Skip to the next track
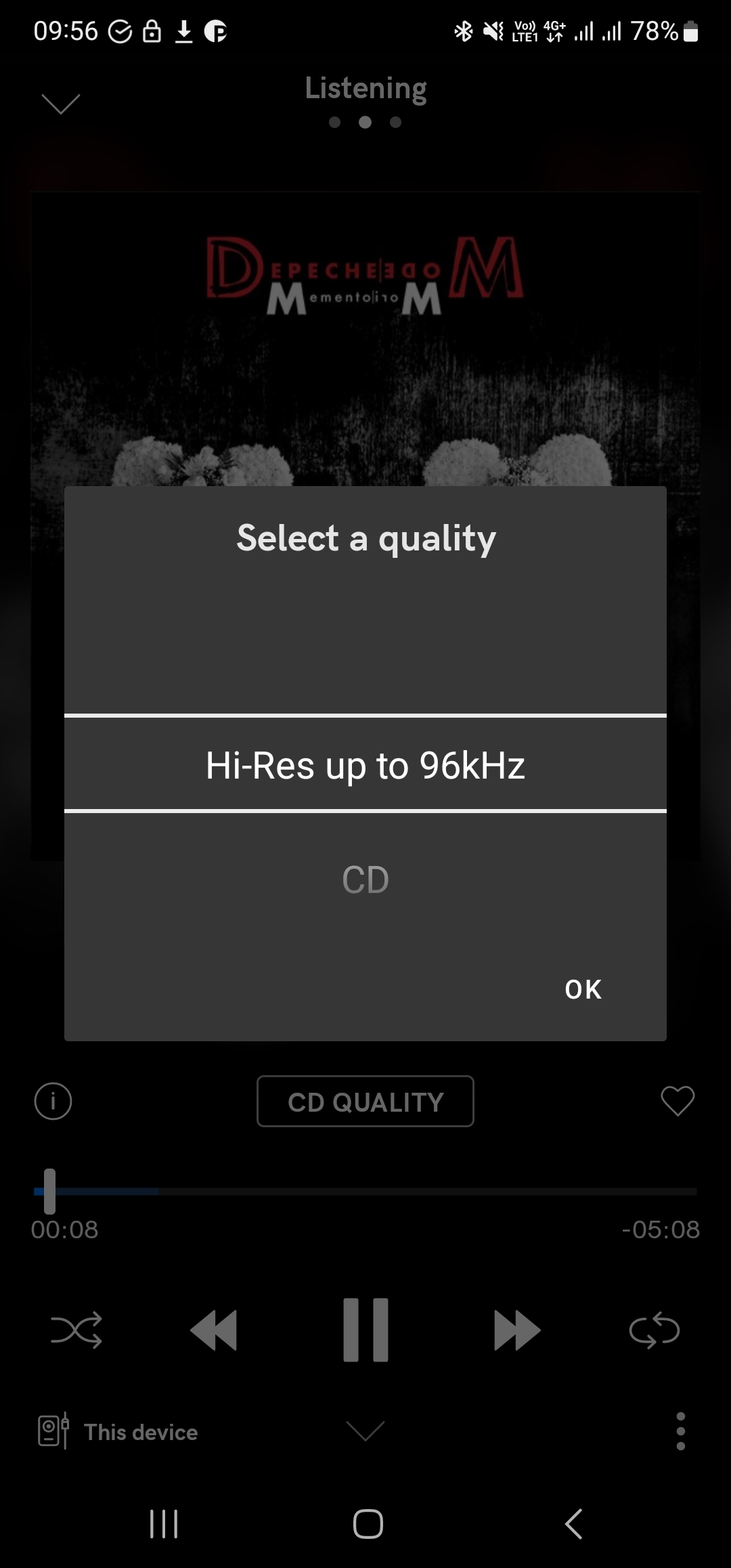Viewport: 731px width, 1568px height. [x=517, y=1330]
